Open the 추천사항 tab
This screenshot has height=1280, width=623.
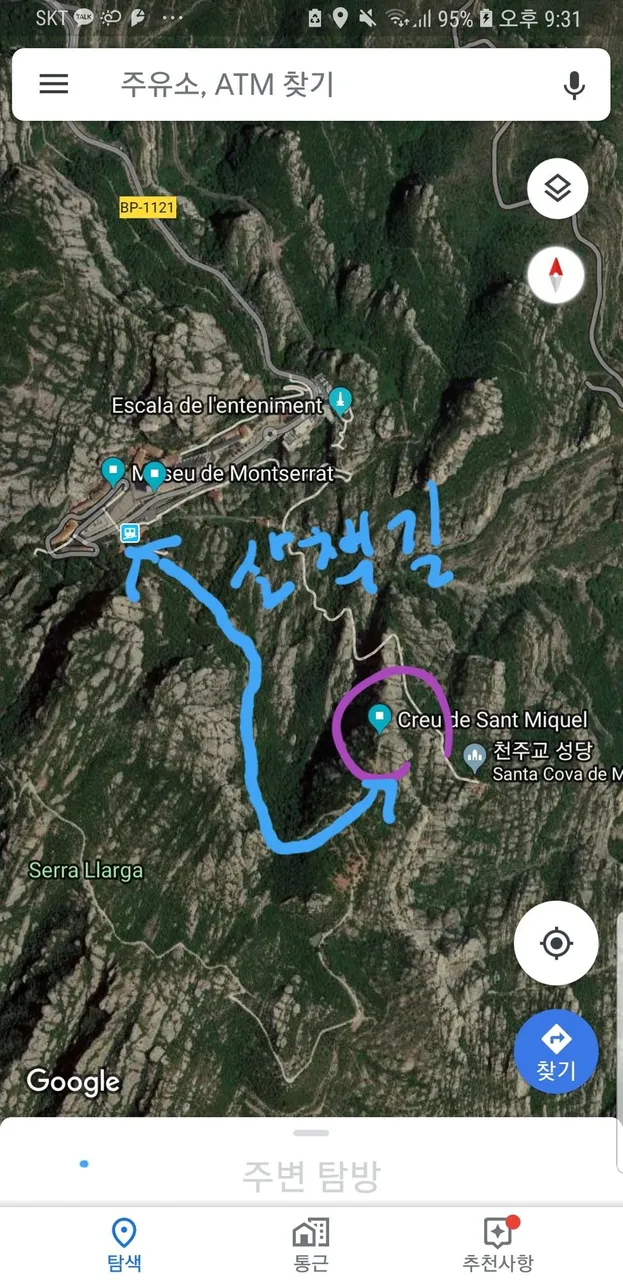point(497,1243)
